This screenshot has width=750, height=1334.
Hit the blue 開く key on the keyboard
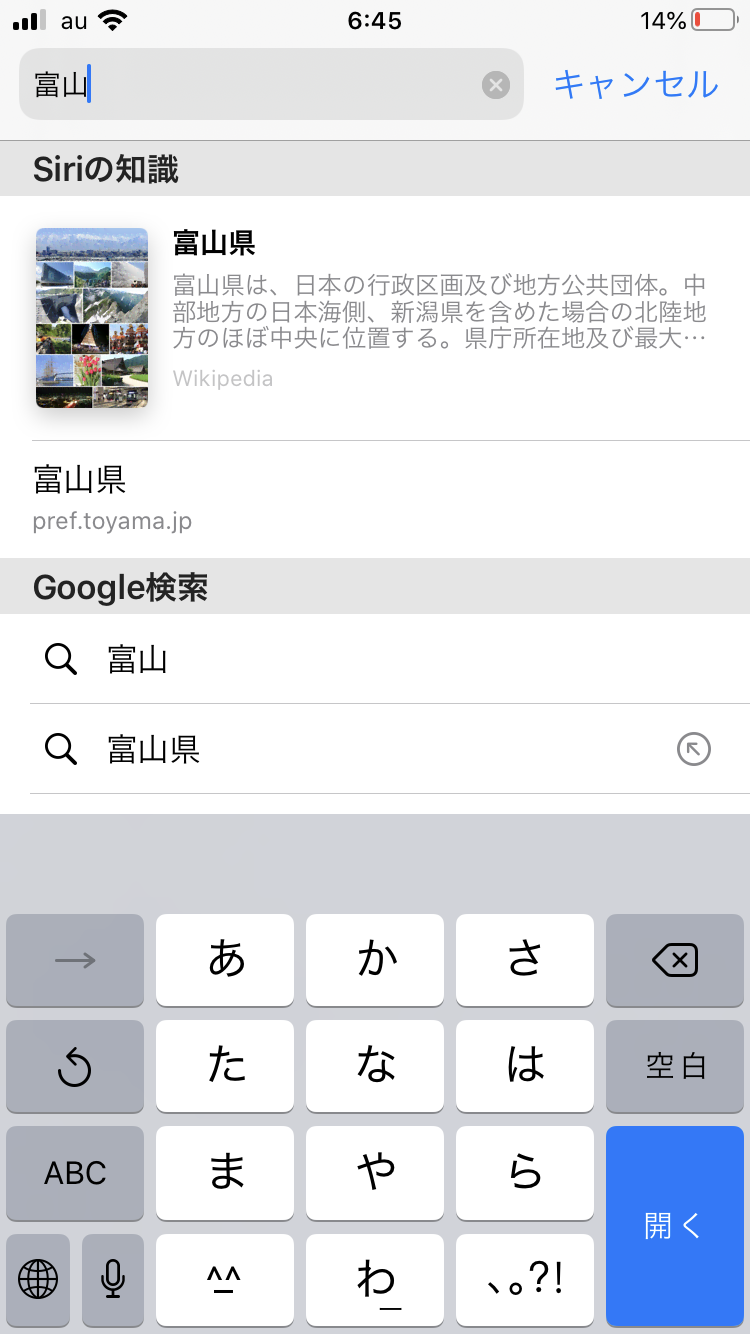[x=675, y=1226]
